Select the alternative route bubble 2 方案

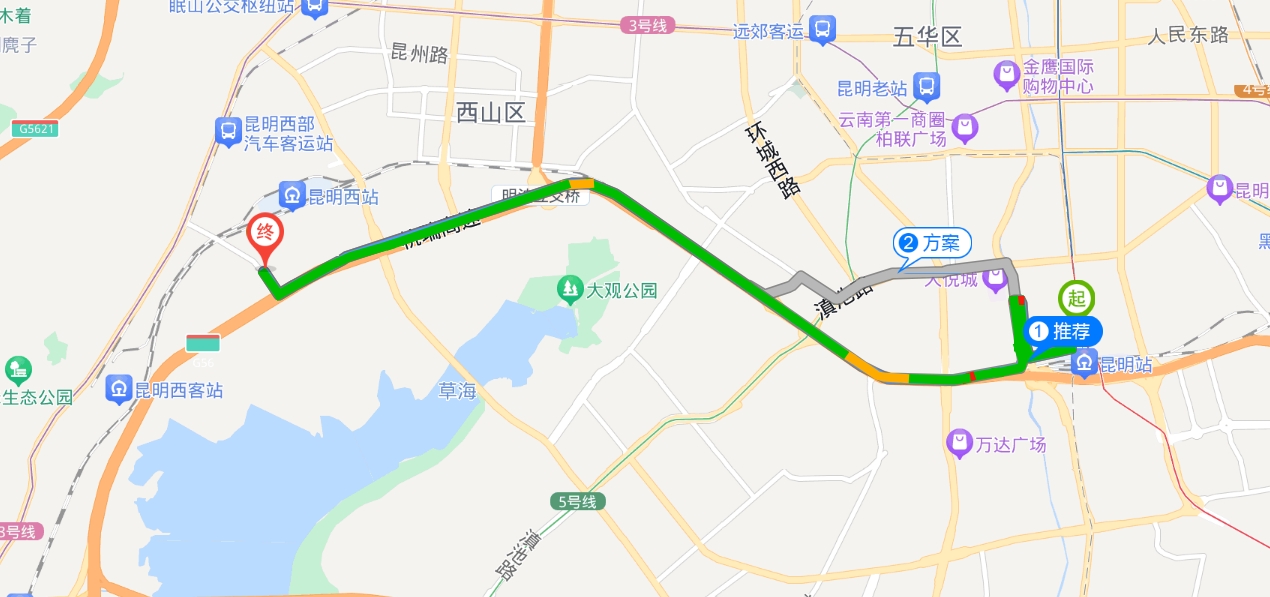click(931, 243)
